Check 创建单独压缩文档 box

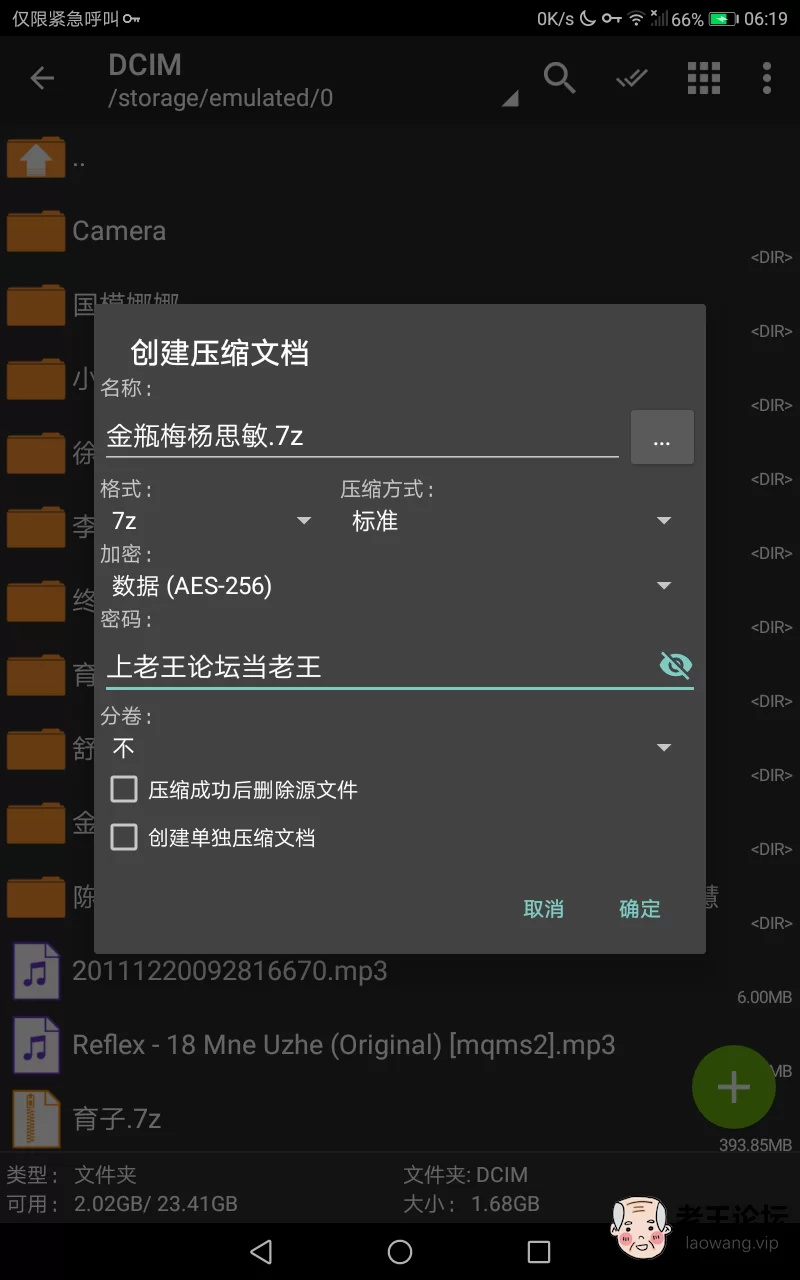(x=124, y=837)
